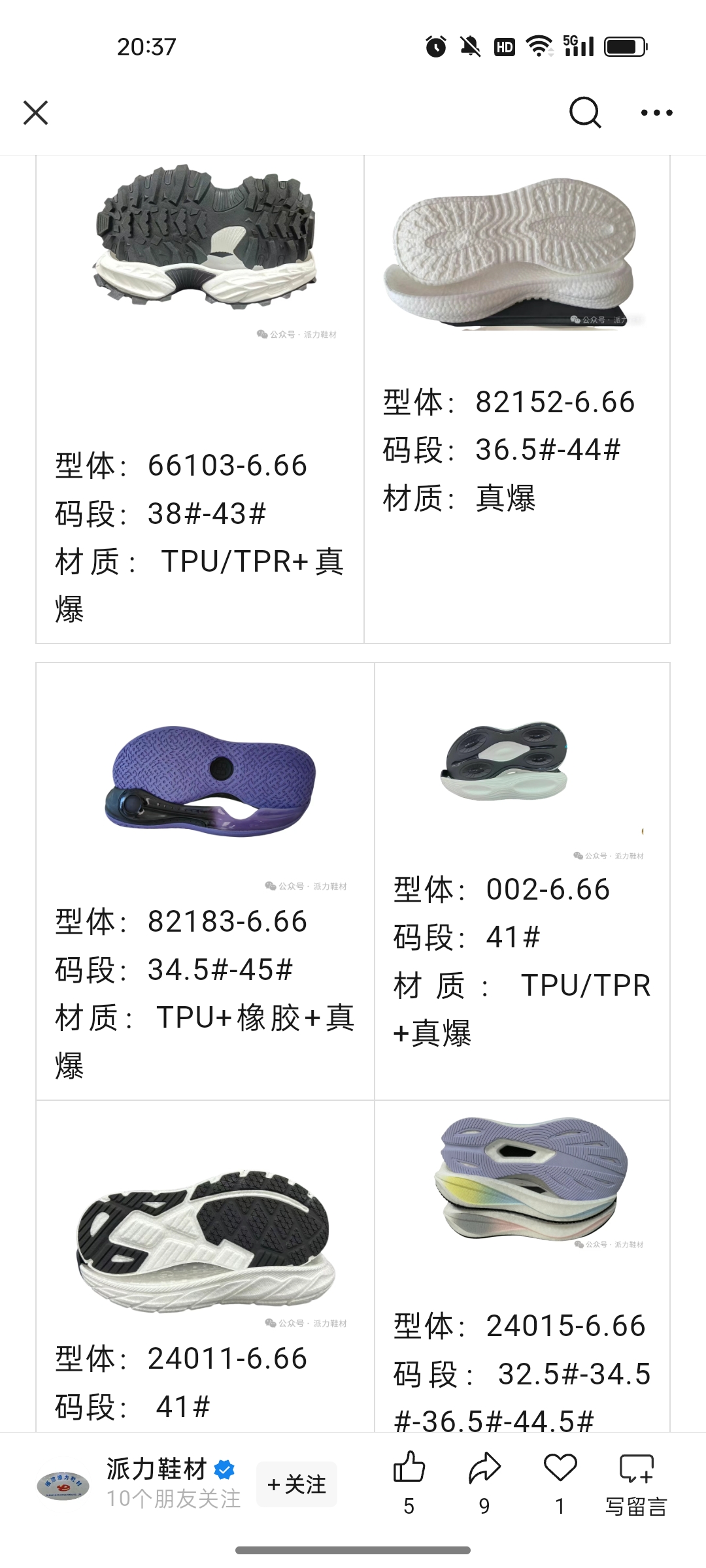Tap the thumbs-up icon
Image resolution: width=706 pixels, height=1568 pixels.
[409, 1469]
